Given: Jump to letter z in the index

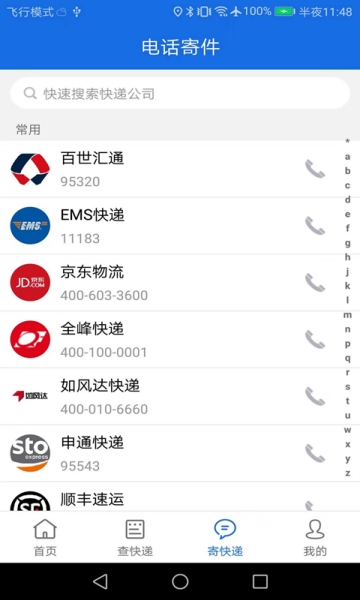Looking at the screenshot, I should [x=347, y=473].
